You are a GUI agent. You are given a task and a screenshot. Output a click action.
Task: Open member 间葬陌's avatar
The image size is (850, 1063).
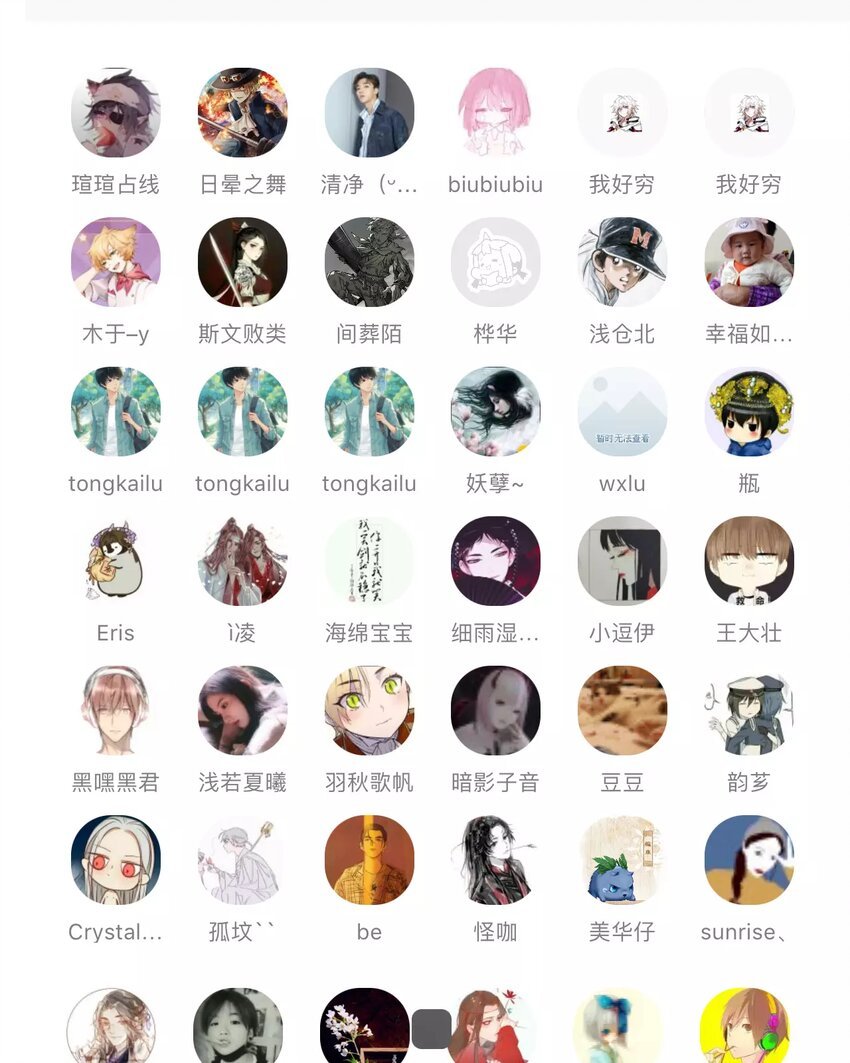pyautogui.click(x=369, y=262)
